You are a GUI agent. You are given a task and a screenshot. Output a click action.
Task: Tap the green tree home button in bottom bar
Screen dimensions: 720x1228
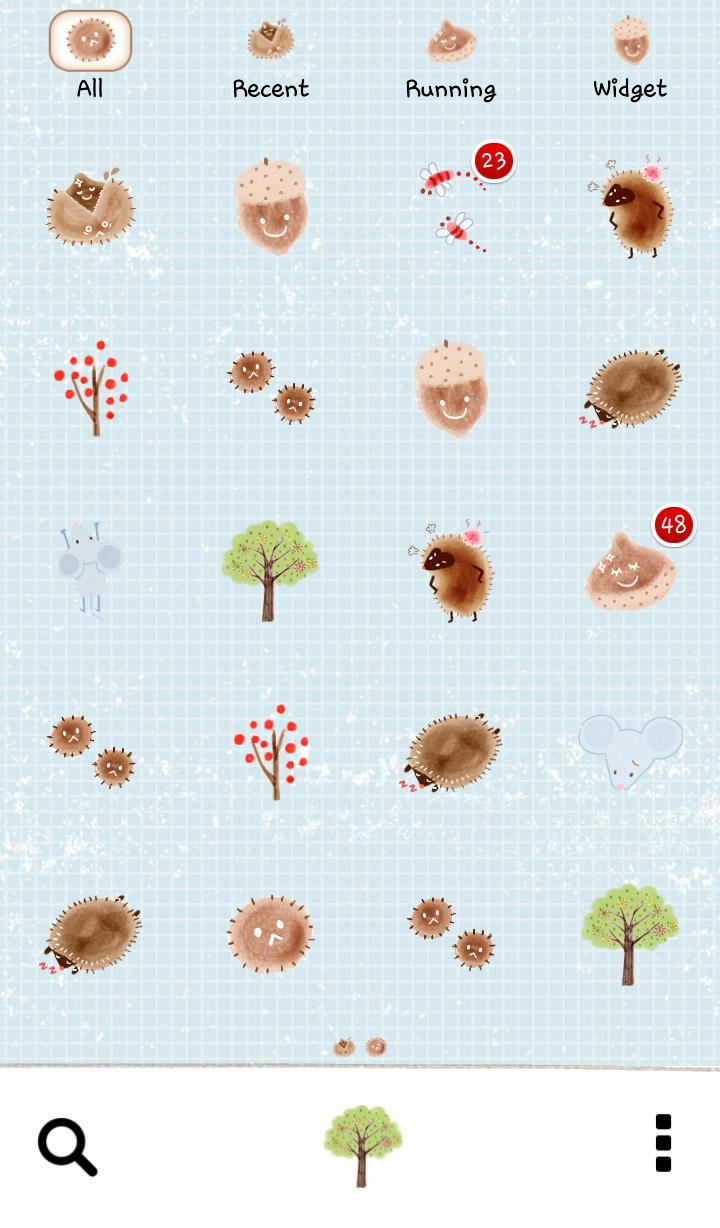pos(362,1144)
